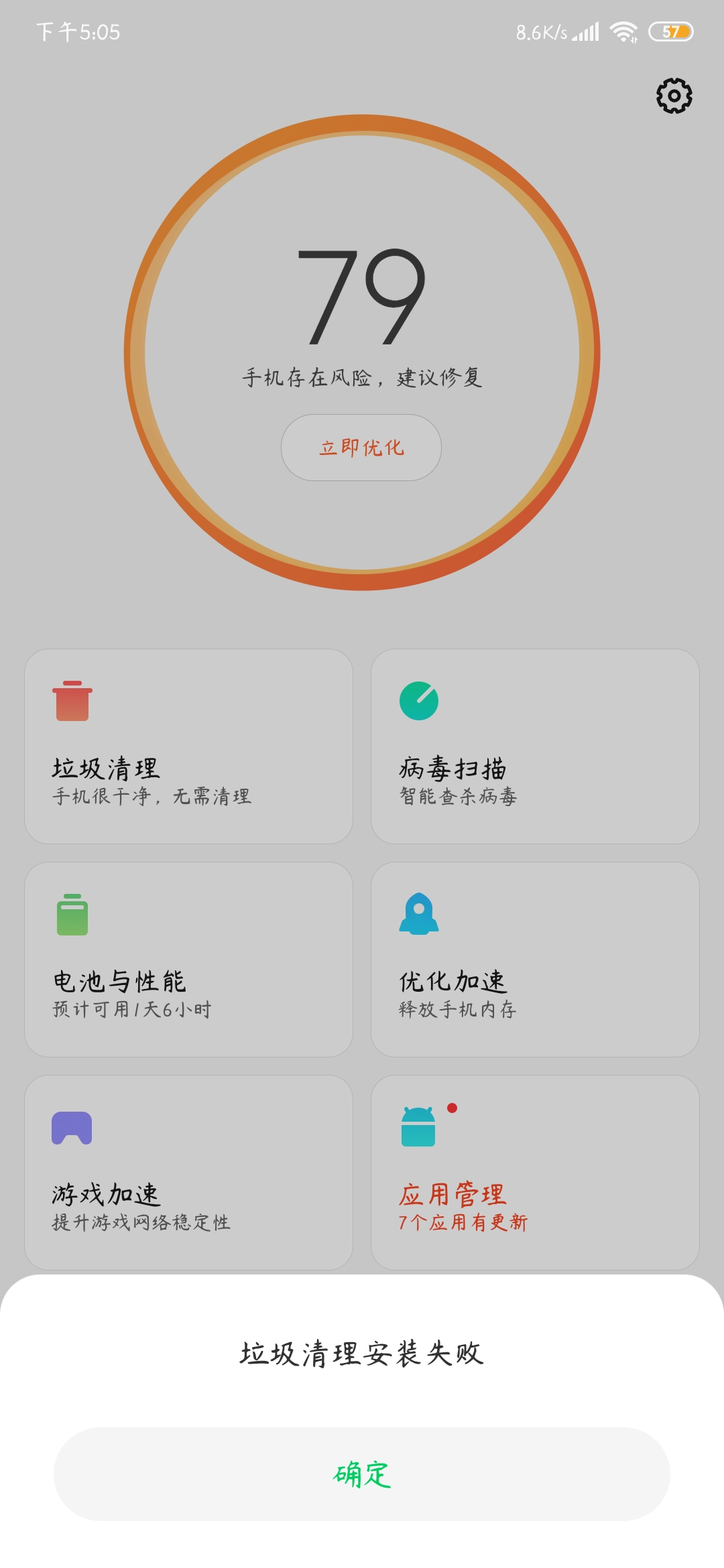Viewport: 724px width, 1568px height.
Task: Open the settings gear icon
Action: (674, 96)
